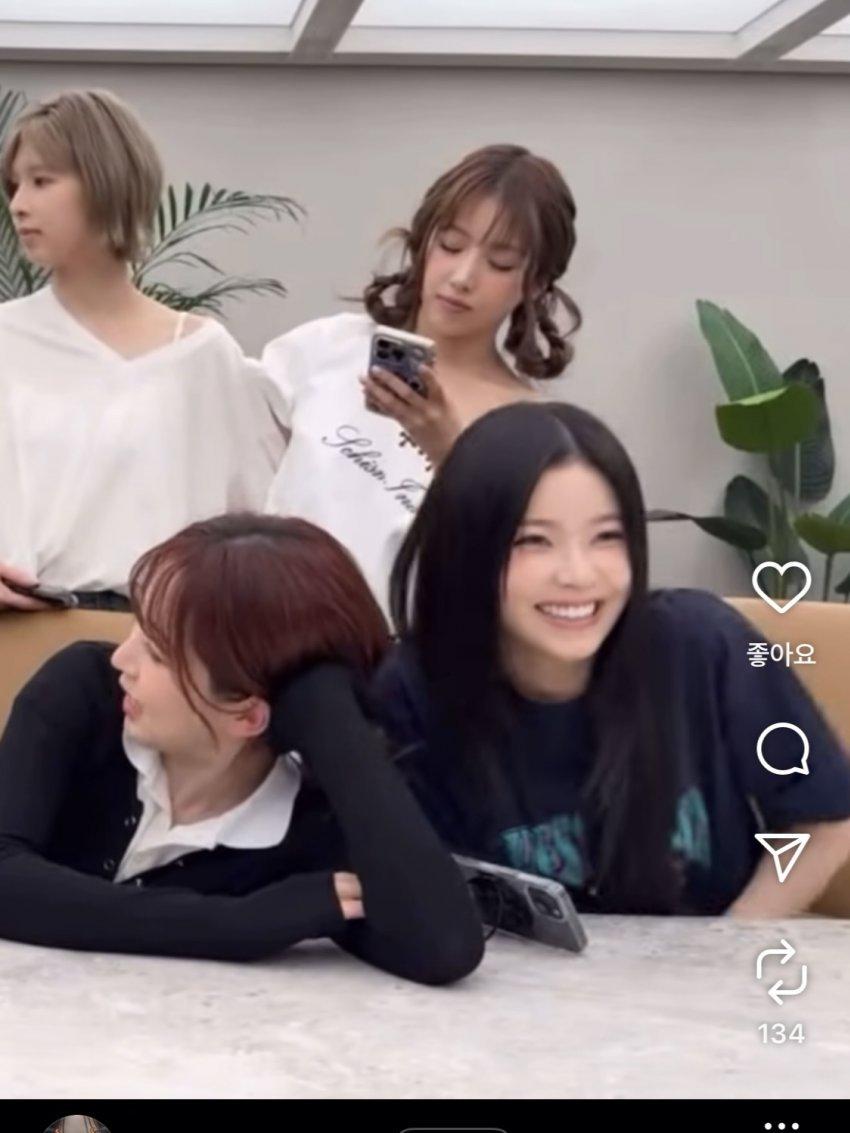Open the poster's profile picture
Image resolution: width=850 pixels, height=1133 pixels.
(77, 1125)
